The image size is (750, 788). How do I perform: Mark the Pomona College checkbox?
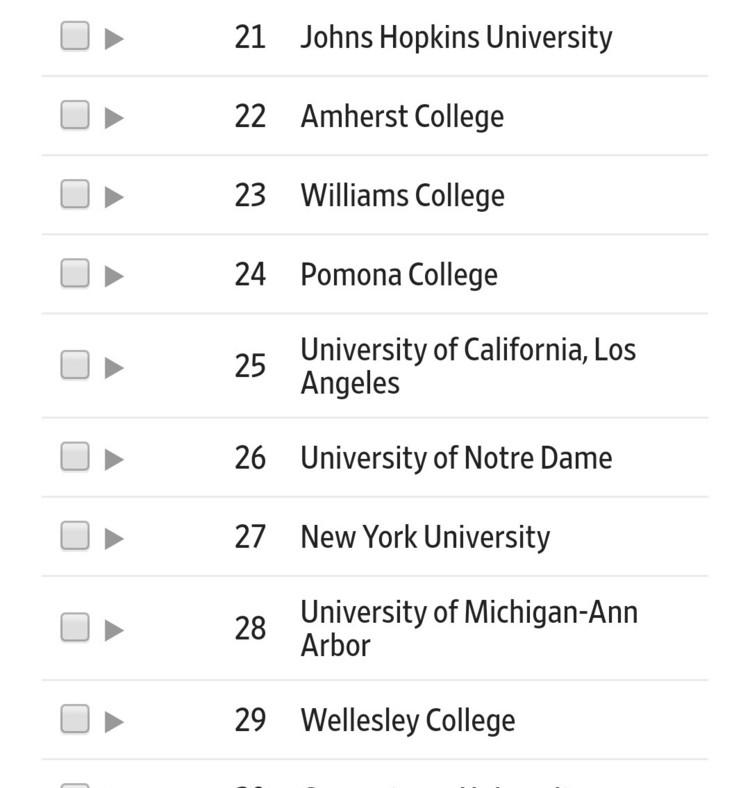75,273
